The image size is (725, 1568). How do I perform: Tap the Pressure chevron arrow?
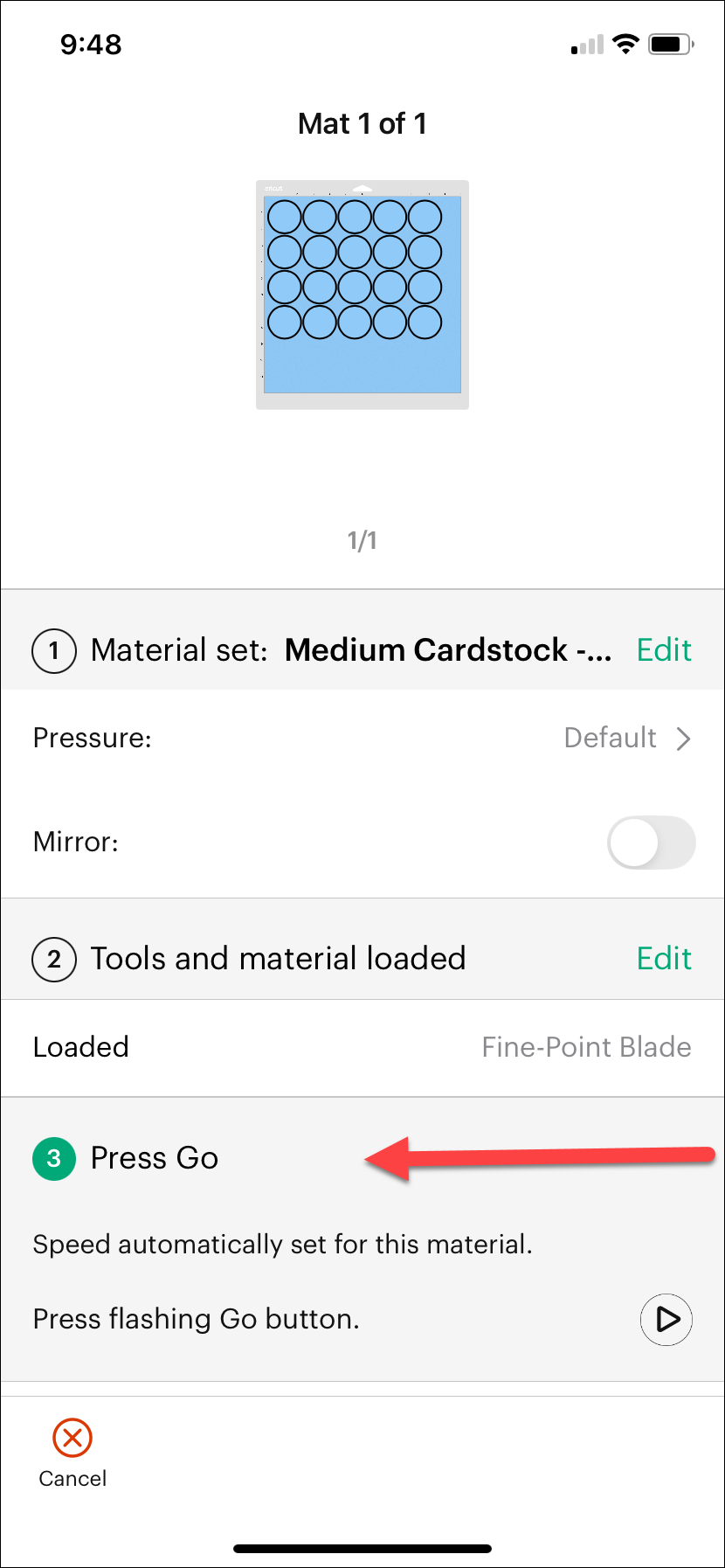point(684,739)
